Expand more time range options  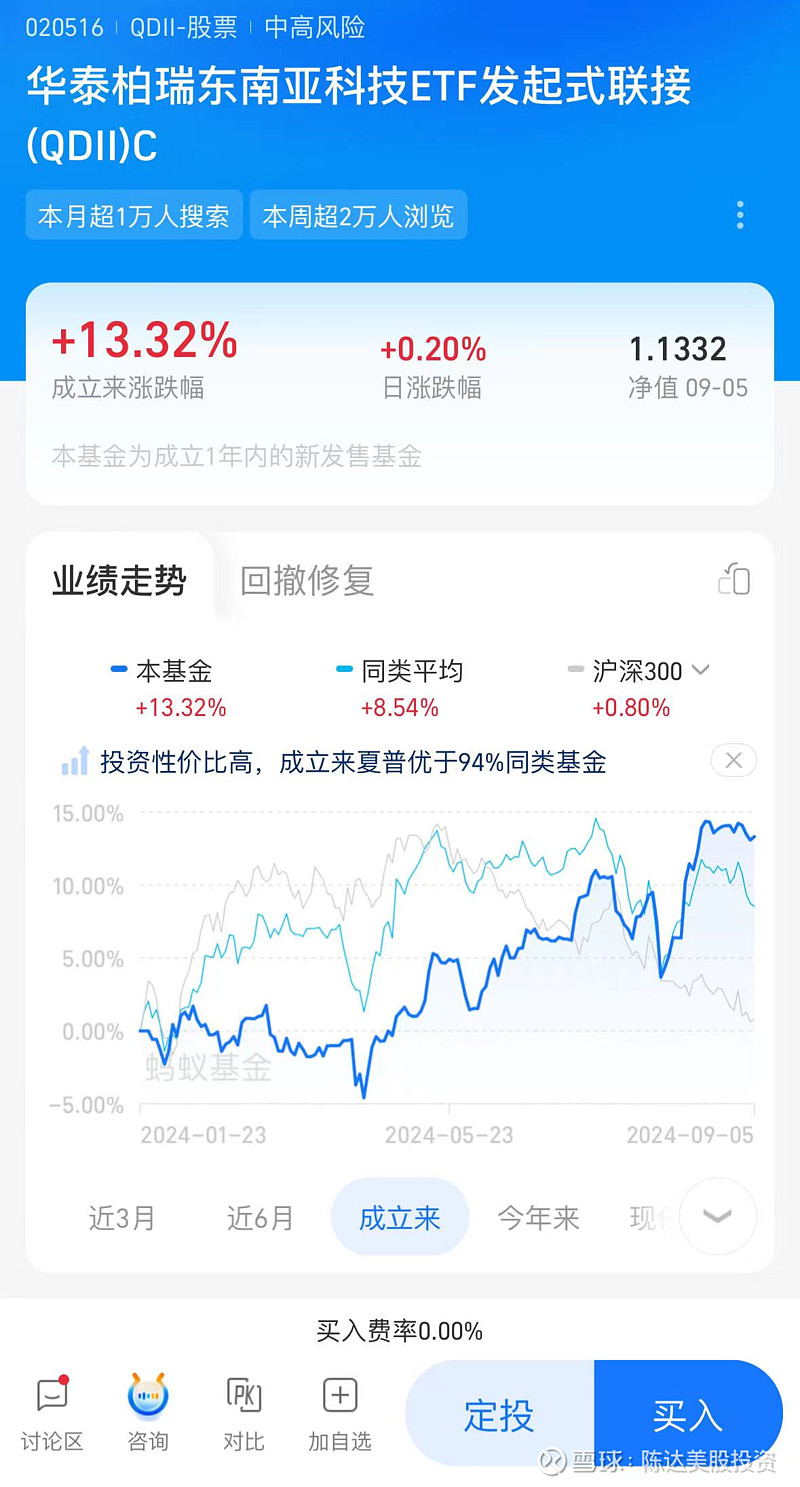point(717,1216)
